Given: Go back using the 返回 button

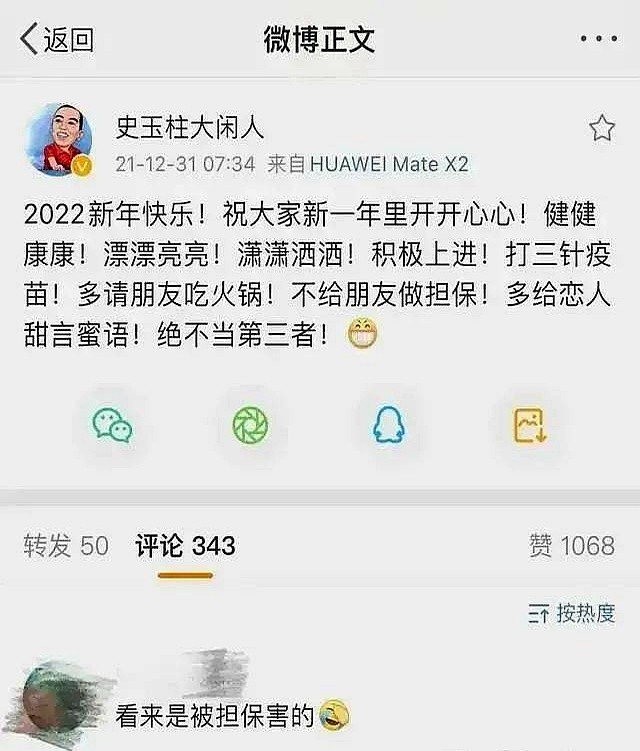Looking at the screenshot, I should point(57,39).
